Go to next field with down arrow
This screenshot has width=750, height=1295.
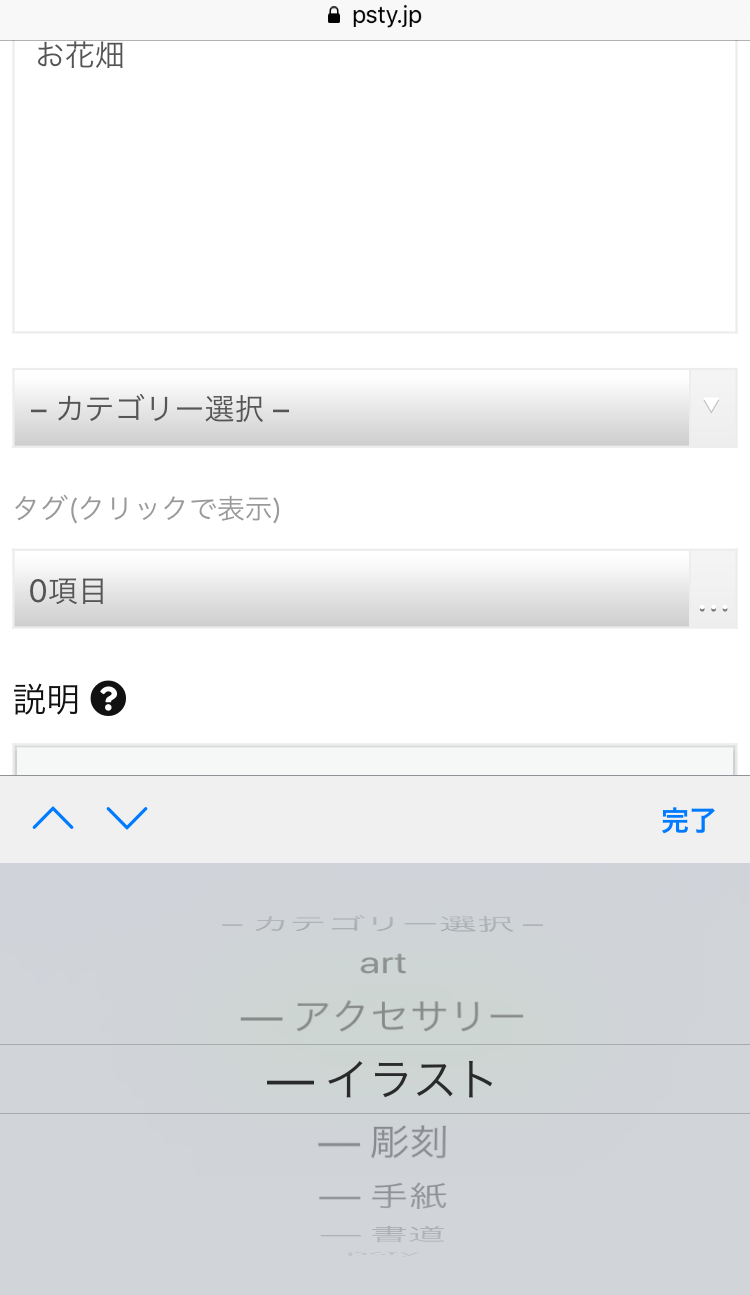(127, 819)
